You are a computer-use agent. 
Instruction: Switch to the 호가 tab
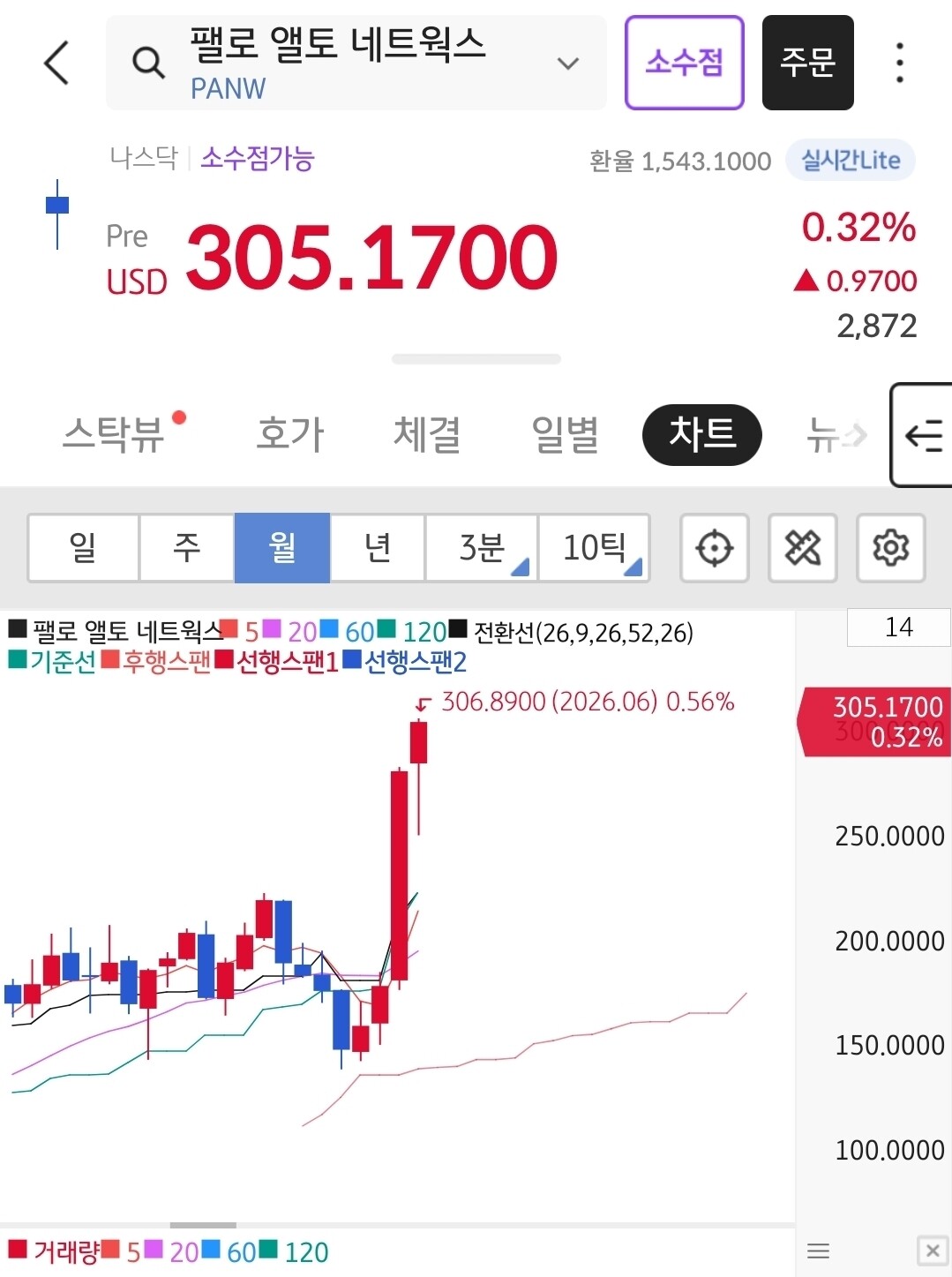coord(290,434)
